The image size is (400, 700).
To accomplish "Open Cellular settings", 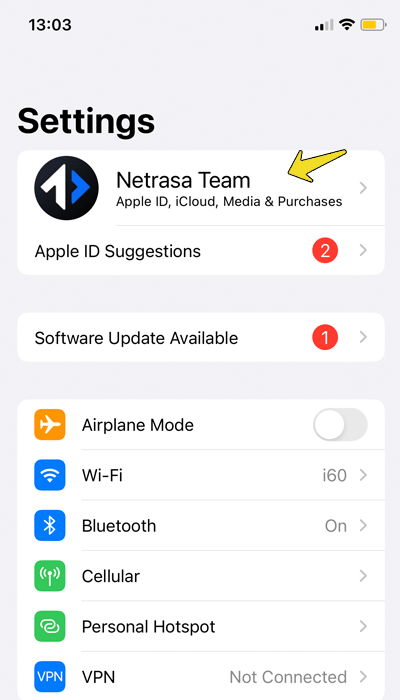I will (200, 576).
